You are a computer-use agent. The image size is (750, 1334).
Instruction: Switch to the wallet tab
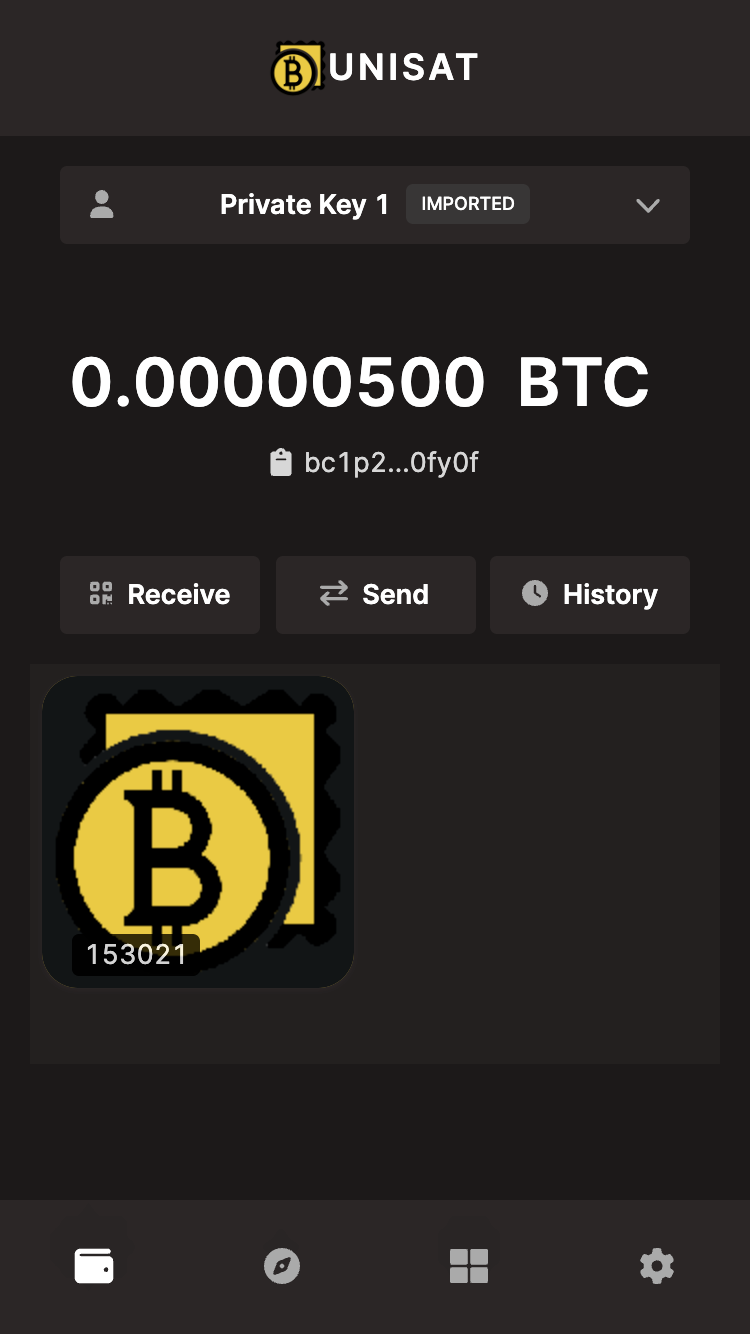[94, 1266]
